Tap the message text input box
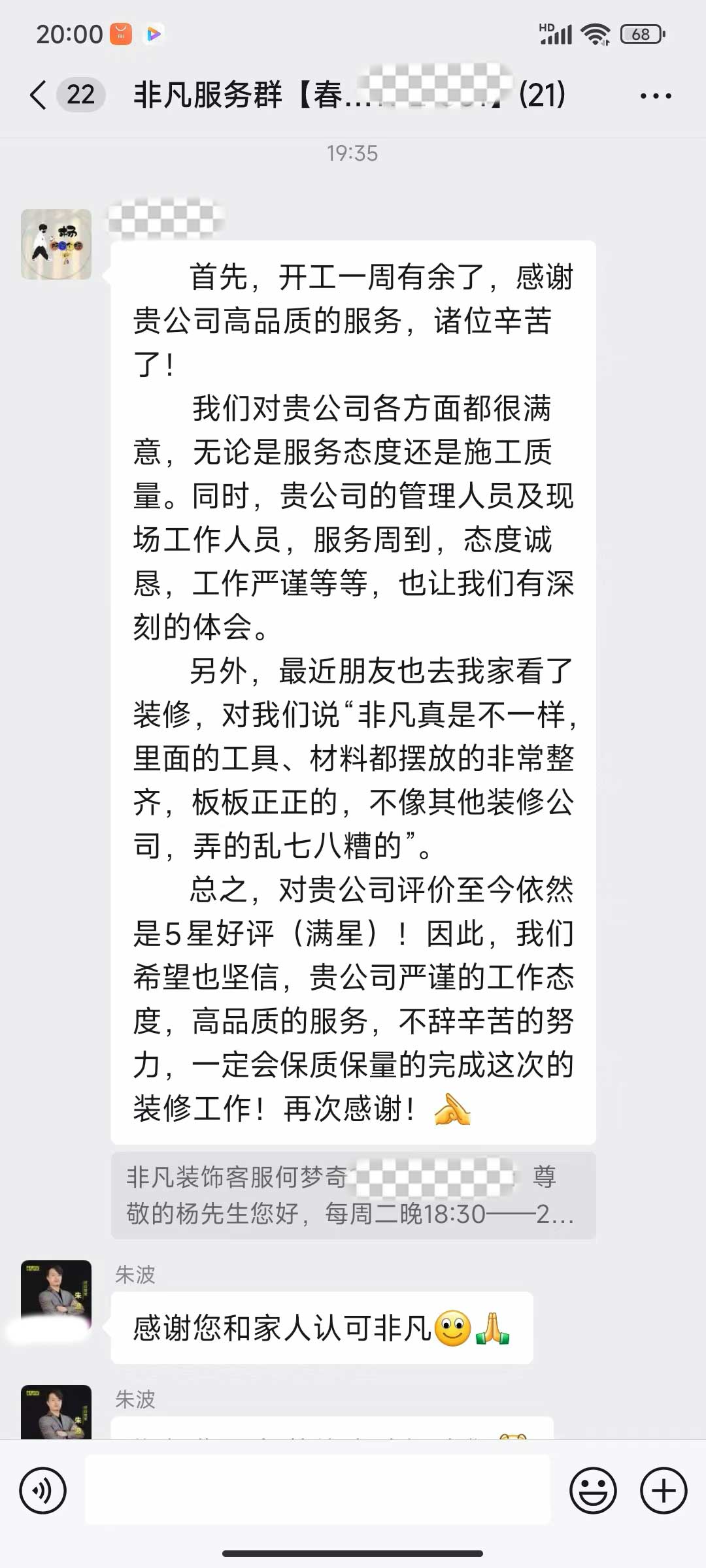The image size is (706, 1568). click(x=318, y=1491)
